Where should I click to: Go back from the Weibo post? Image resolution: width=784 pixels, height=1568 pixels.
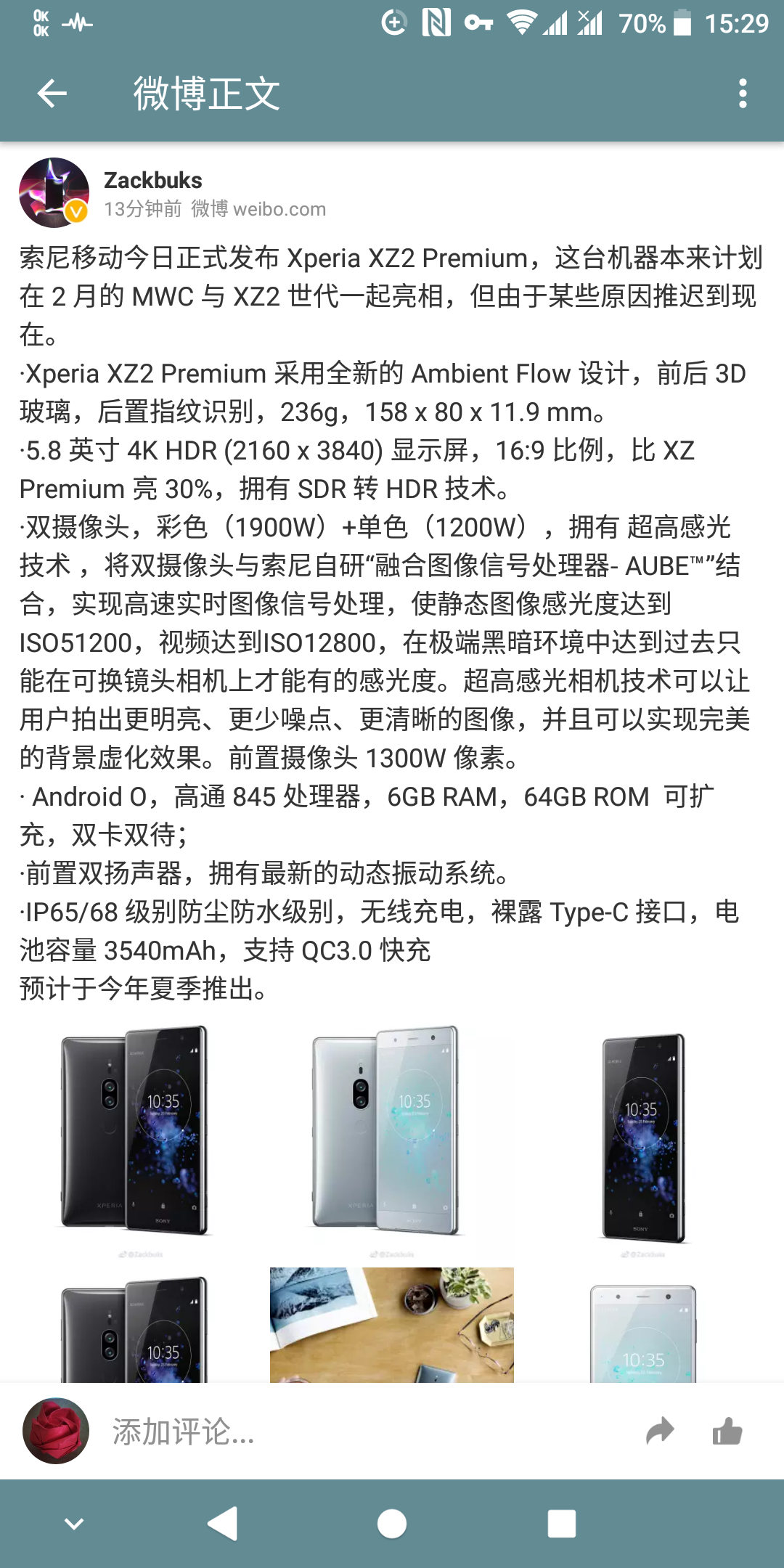[52, 94]
